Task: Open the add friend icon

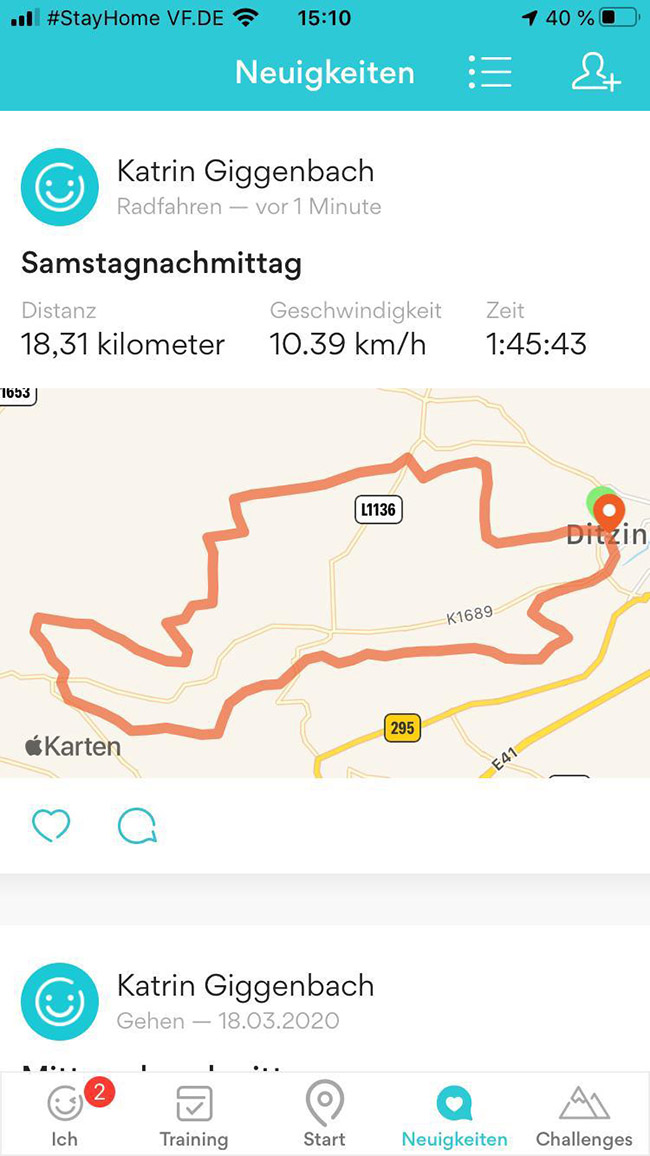Action: (595, 72)
